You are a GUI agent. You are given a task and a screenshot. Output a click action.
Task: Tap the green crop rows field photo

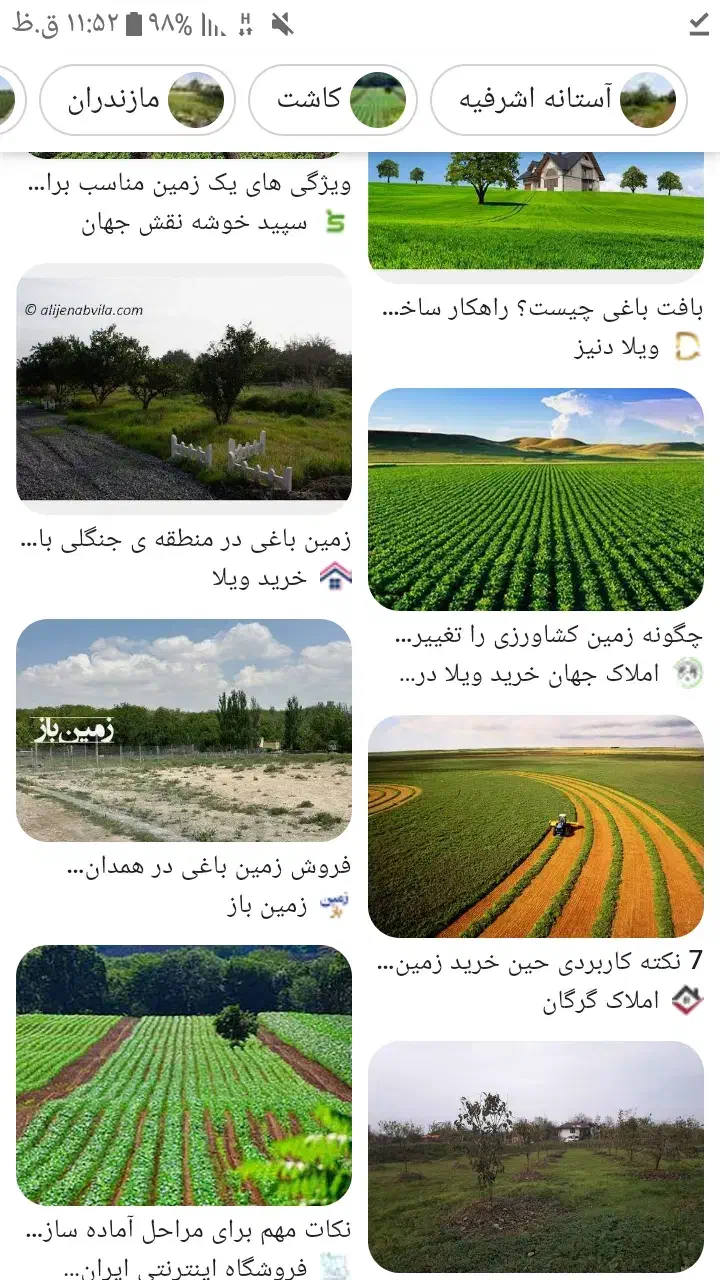[537, 498]
